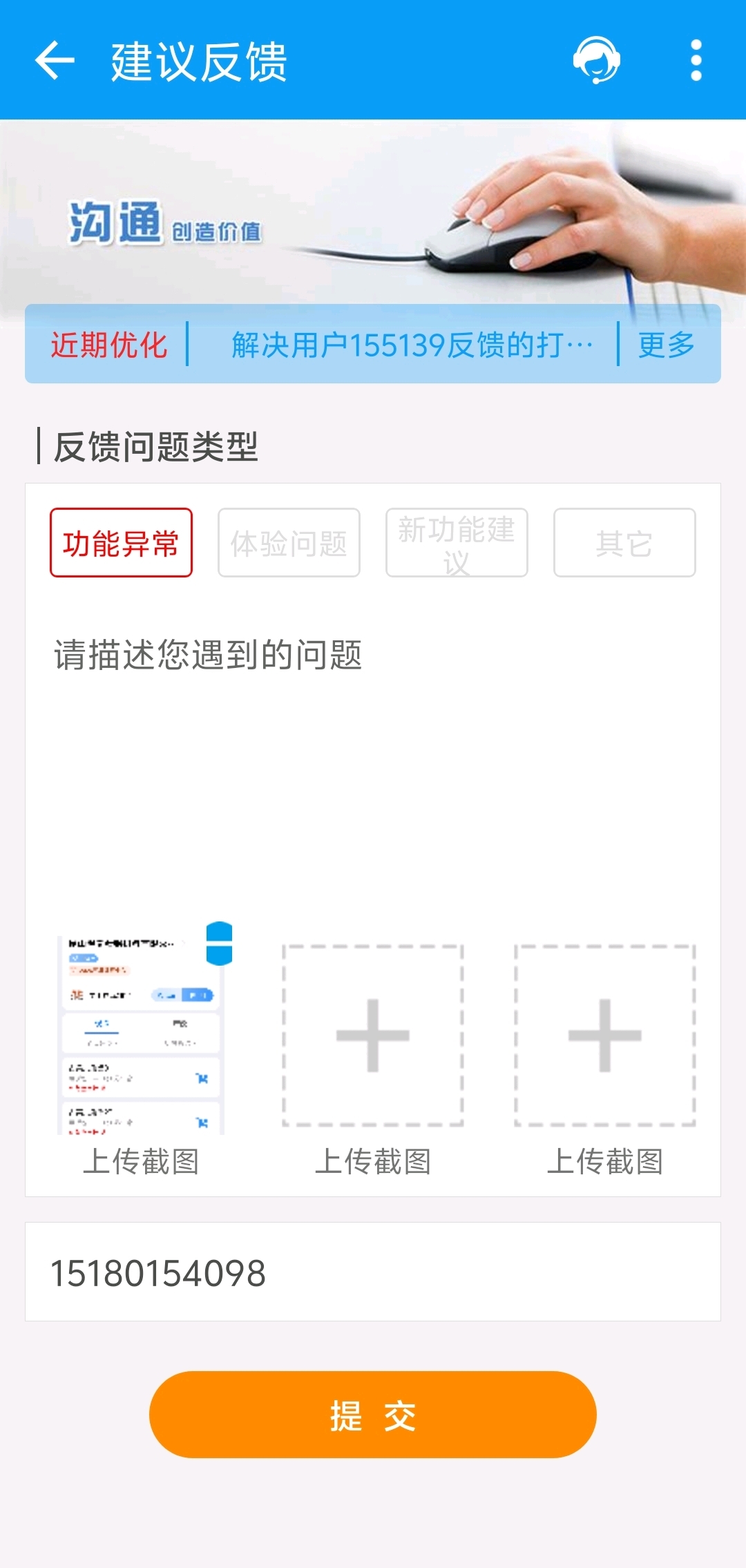The image size is (746, 1568).
Task: Submit feedback with the 提交 button
Action: 373,1415
